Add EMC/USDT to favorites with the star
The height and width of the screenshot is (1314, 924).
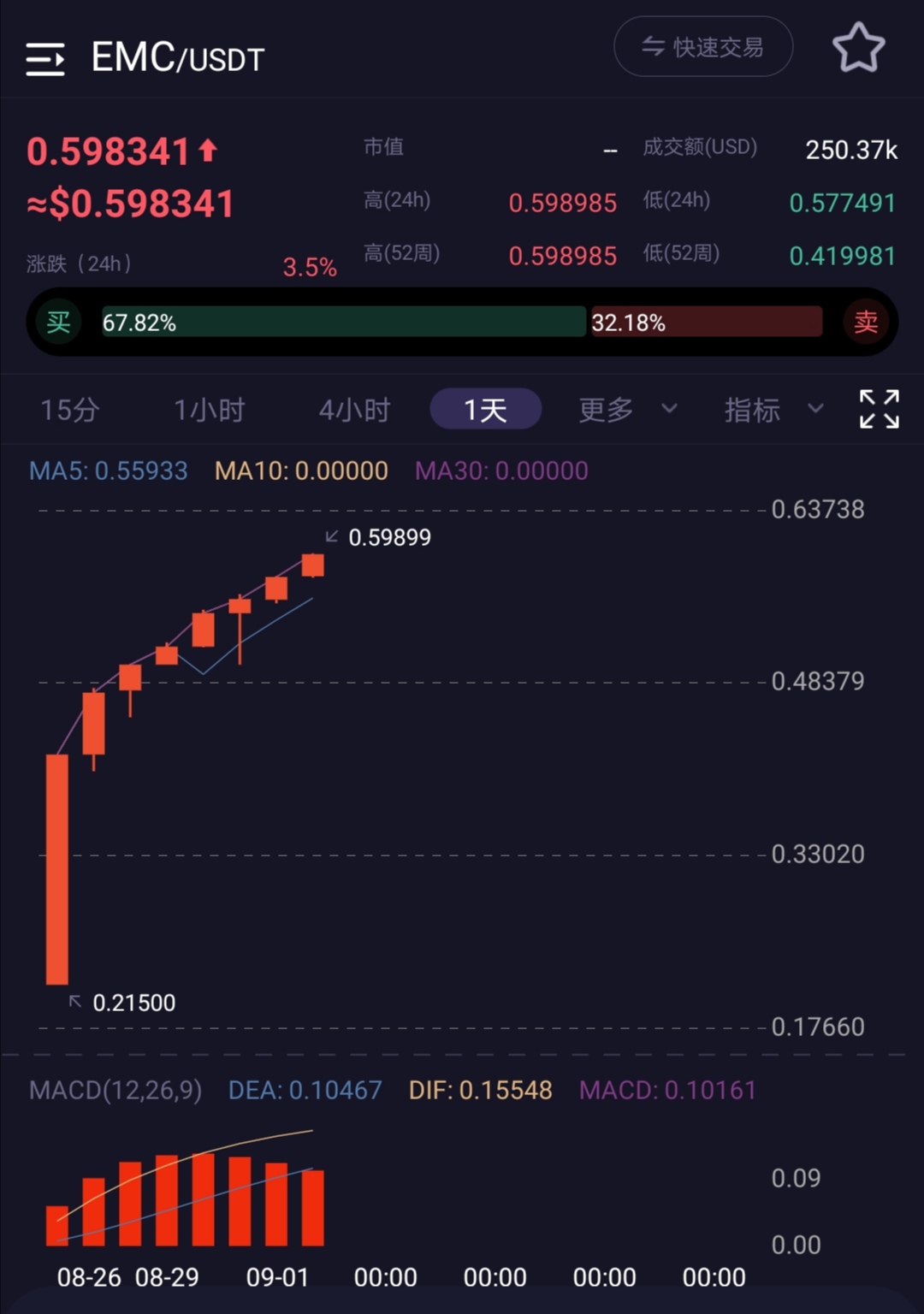(x=858, y=48)
